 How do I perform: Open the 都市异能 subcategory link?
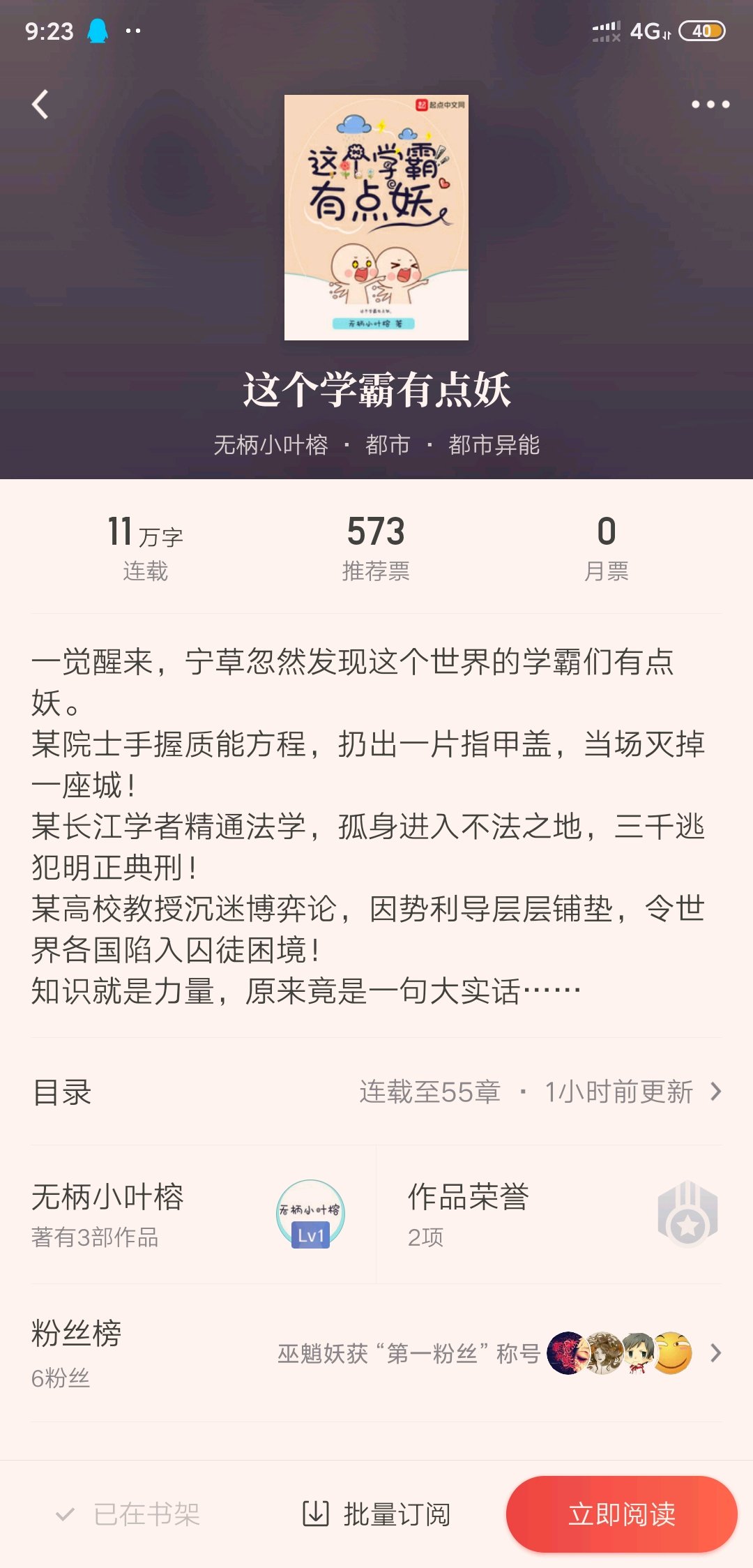click(x=494, y=444)
